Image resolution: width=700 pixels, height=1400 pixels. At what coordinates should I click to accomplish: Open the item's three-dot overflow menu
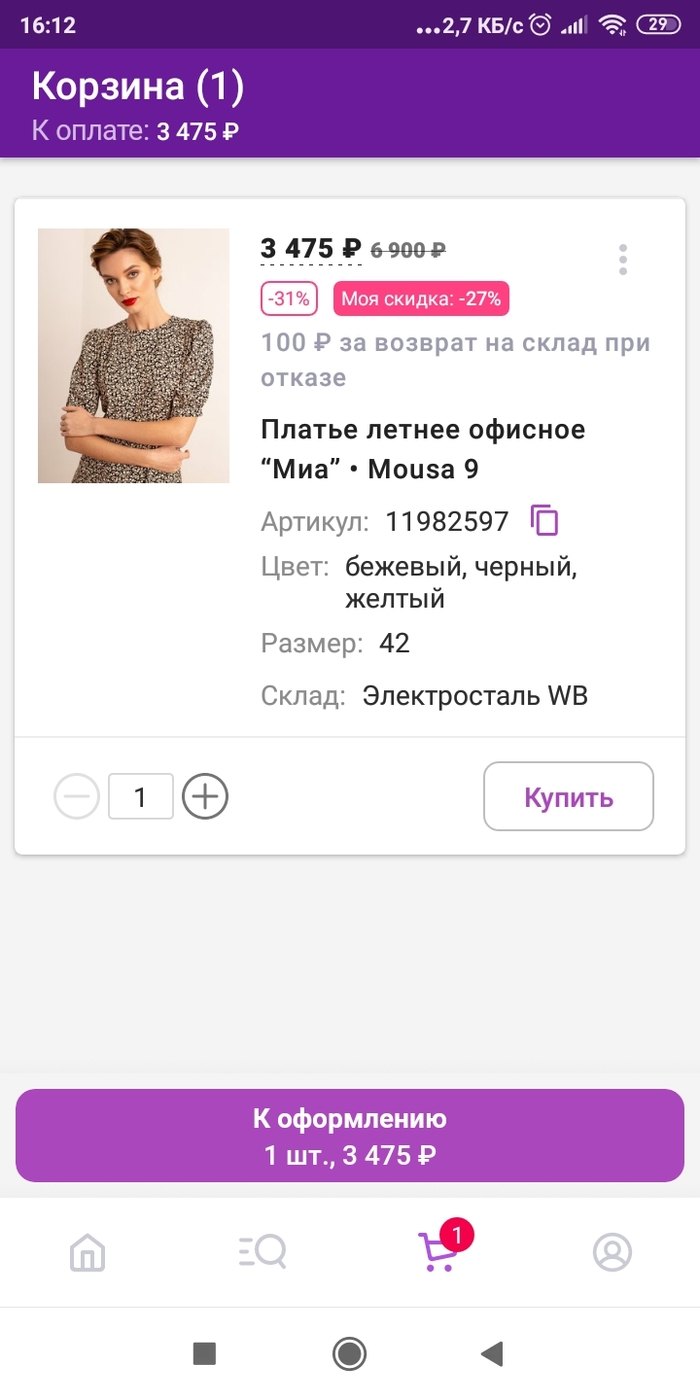622,259
